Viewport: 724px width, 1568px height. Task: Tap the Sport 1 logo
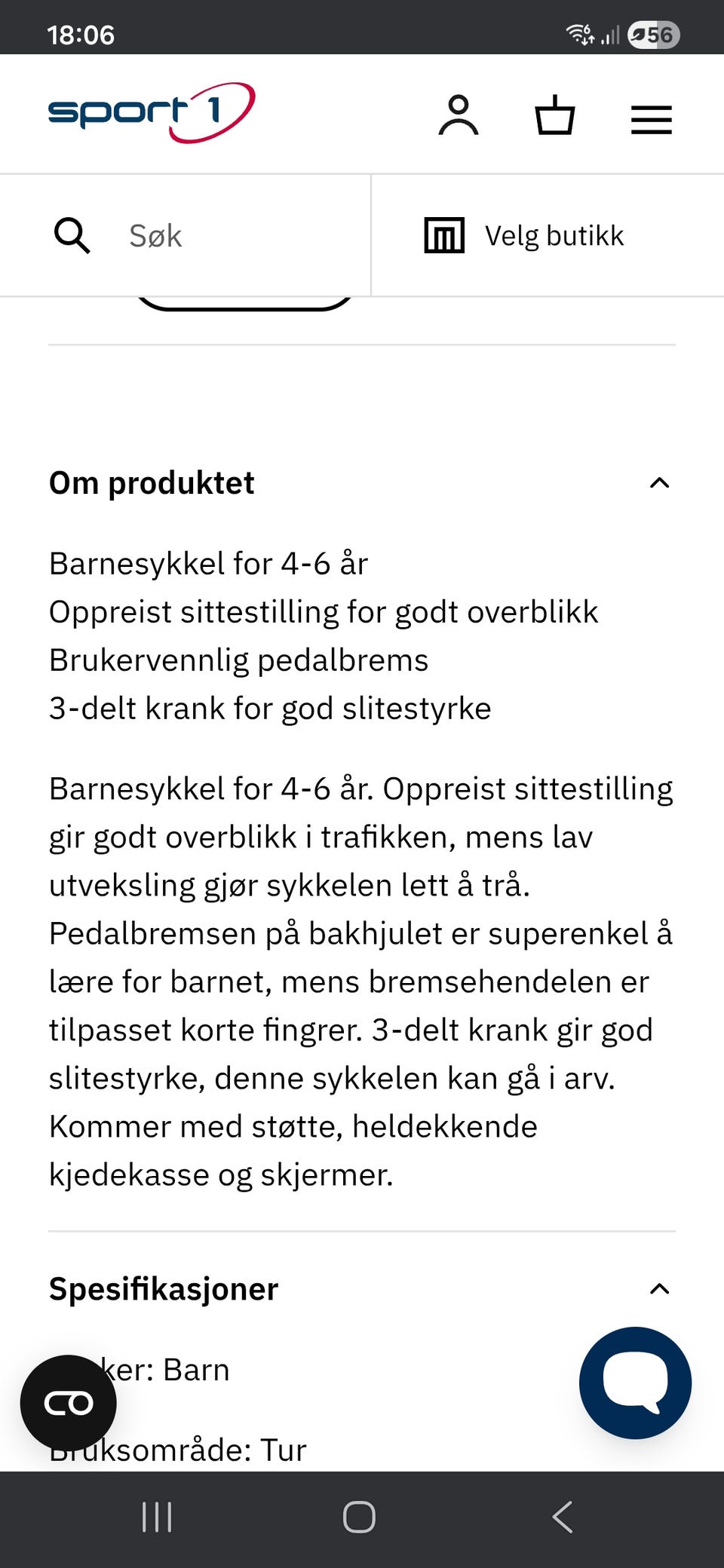(151, 113)
